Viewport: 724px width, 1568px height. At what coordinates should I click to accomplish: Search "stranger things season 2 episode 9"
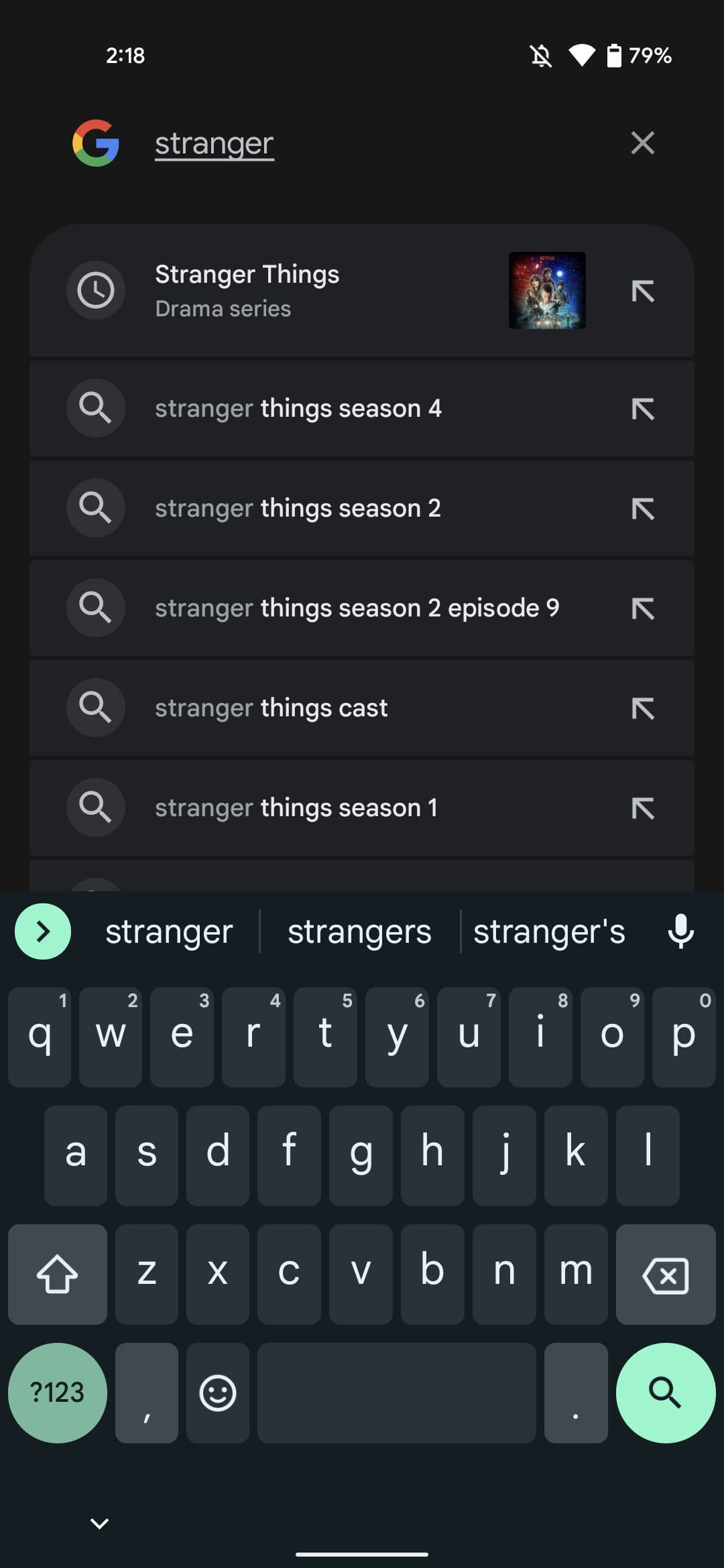pos(357,608)
